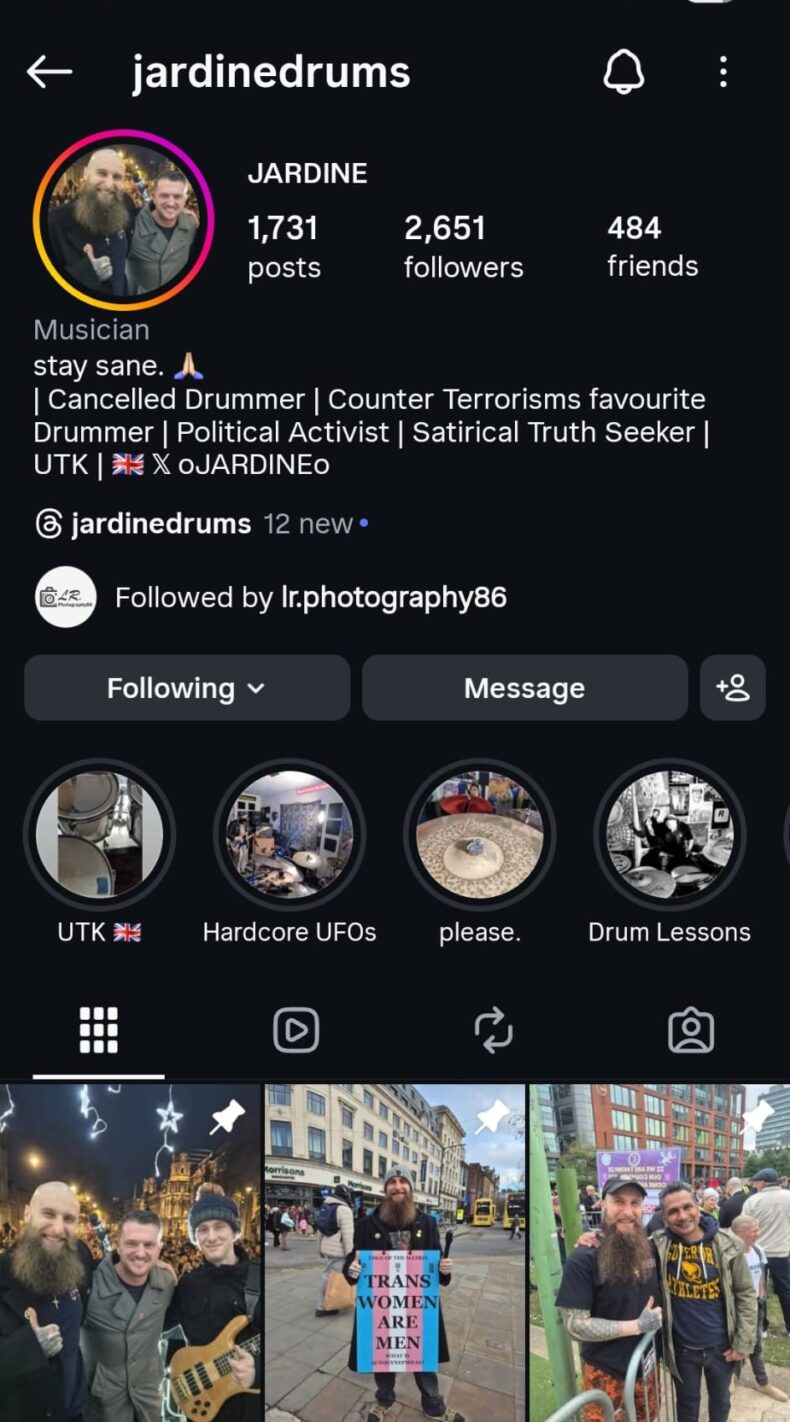Image resolution: width=790 pixels, height=1422 pixels.
Task: Switch to the Reels tab
Action: click(296, 1030)
